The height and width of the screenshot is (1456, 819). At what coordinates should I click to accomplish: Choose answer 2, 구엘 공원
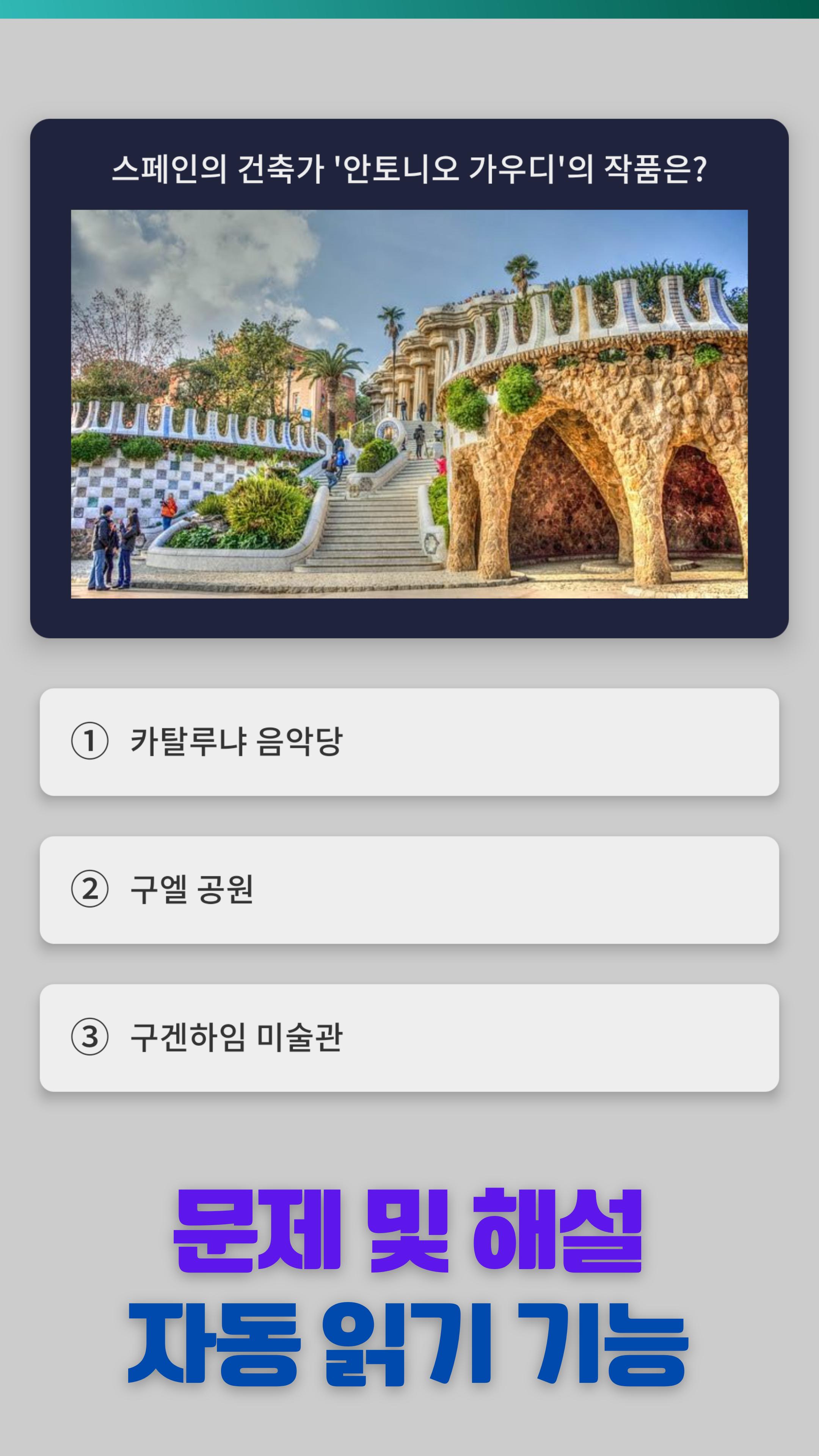point(409,890)
